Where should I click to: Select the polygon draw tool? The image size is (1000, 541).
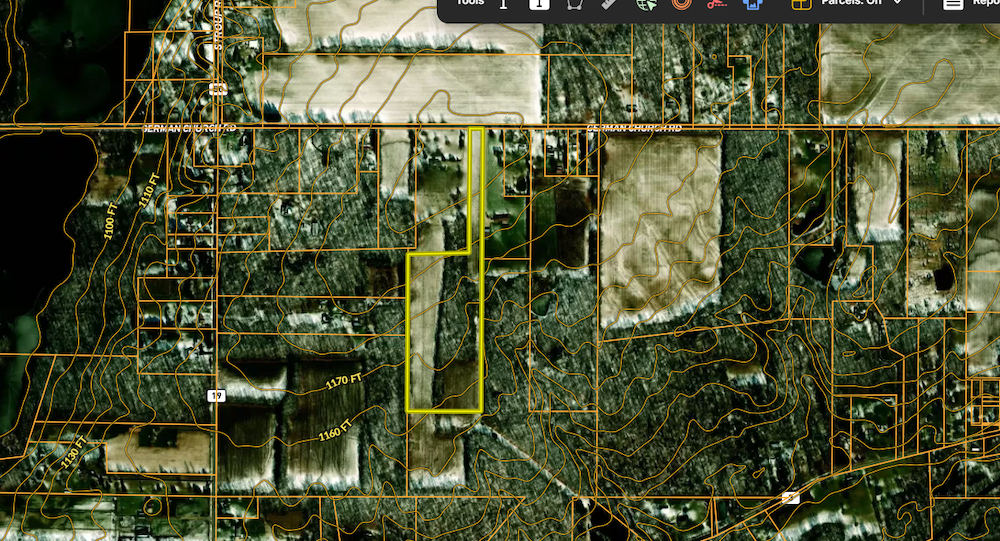(575, 4)
